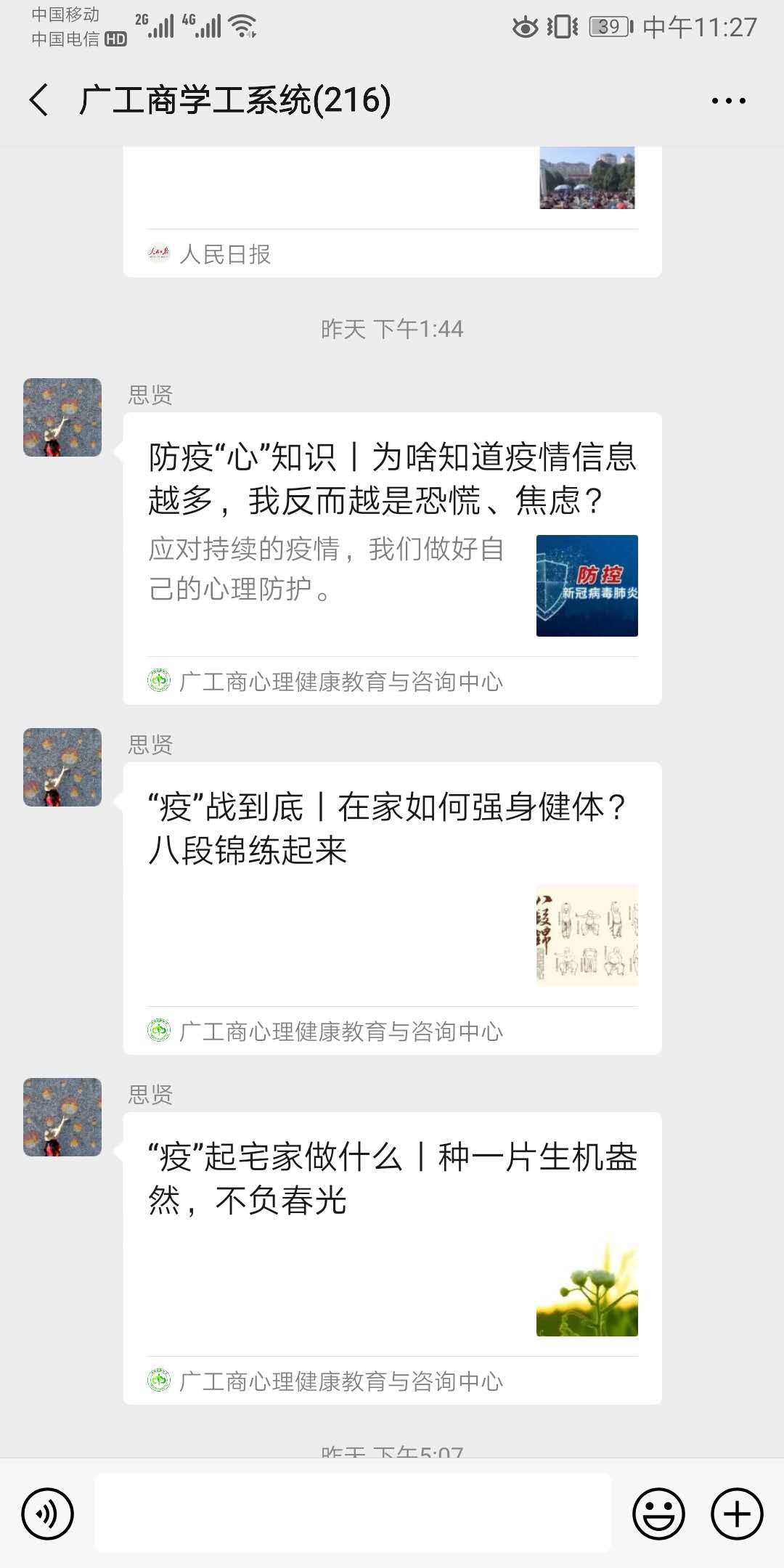View 思贤's avatar beside 种一片生机盎然 post
The image size is (784, 1568).
62,1117
